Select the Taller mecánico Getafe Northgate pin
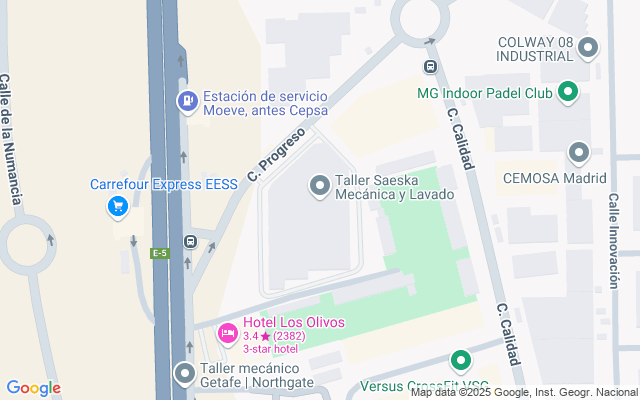The height and width of the screenshot is (400, 640). click(x=185, y=374)
